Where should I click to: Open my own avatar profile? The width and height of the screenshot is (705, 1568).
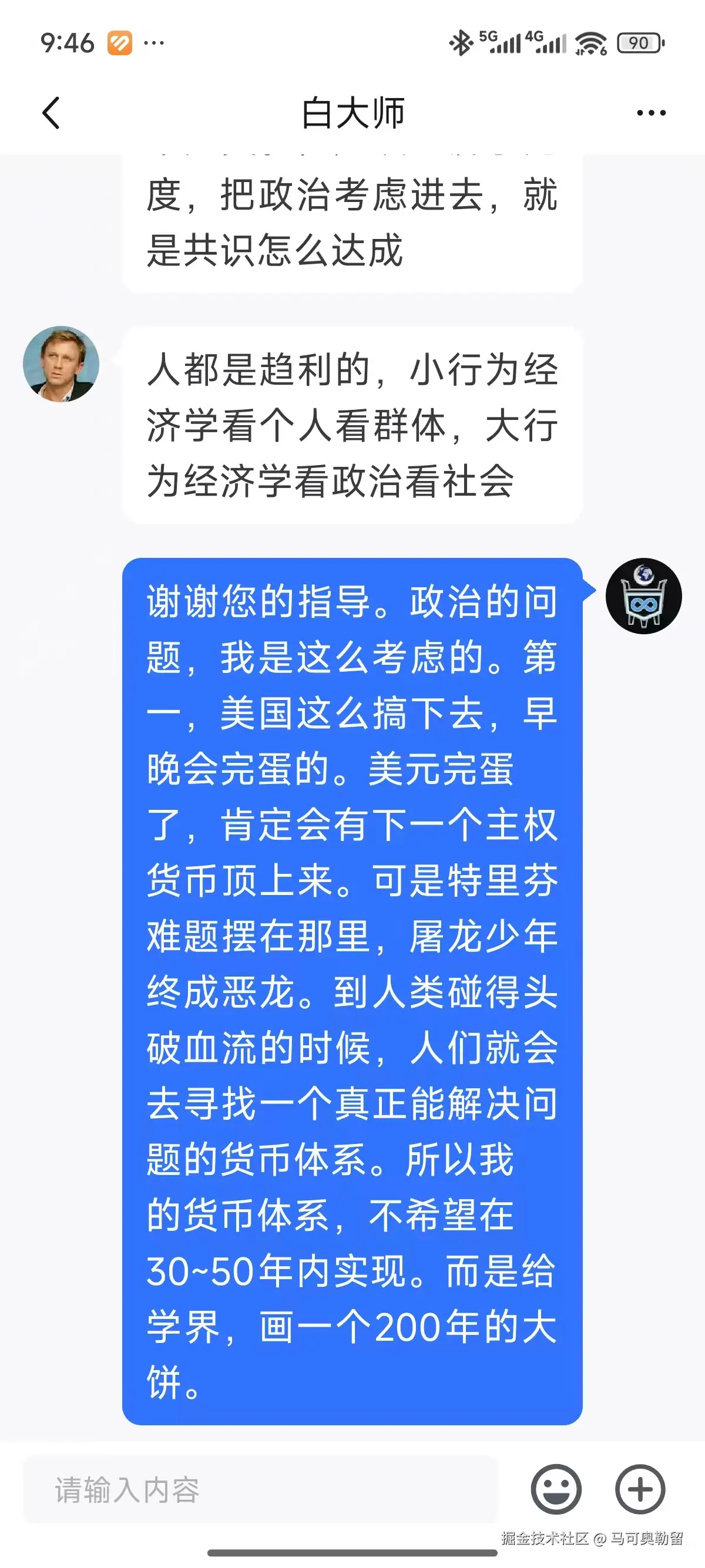tap(643, 596)
